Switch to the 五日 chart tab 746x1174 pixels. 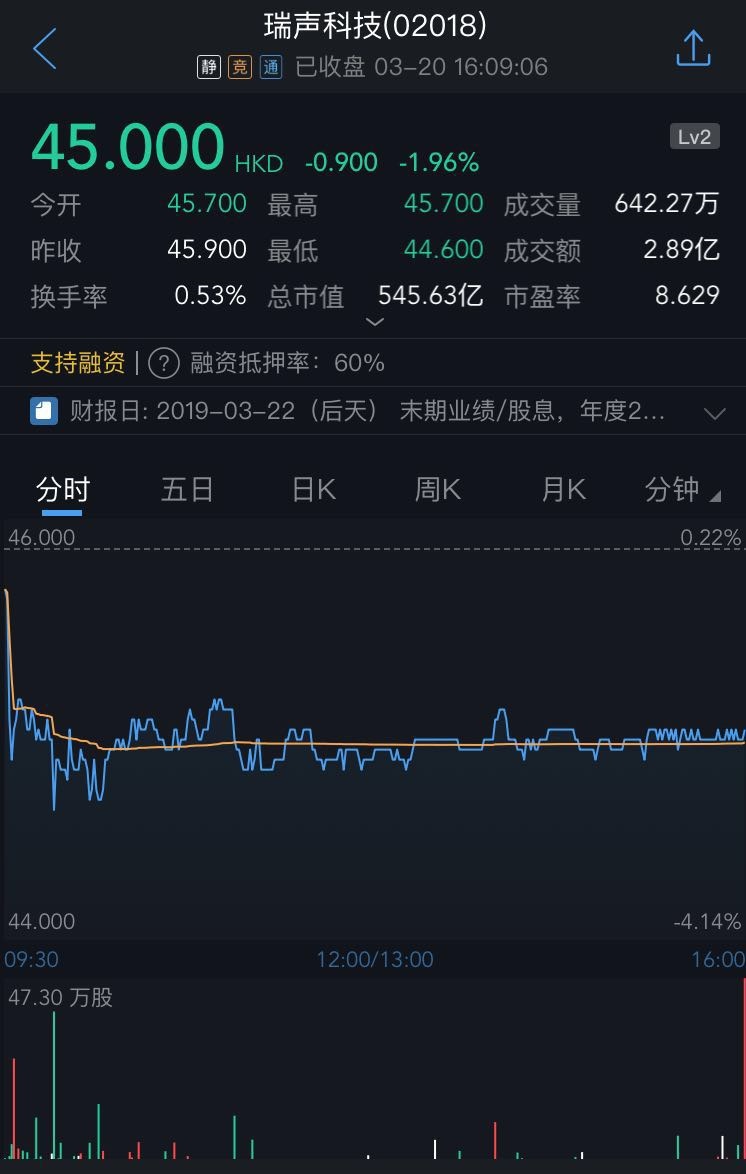[187, 490]
